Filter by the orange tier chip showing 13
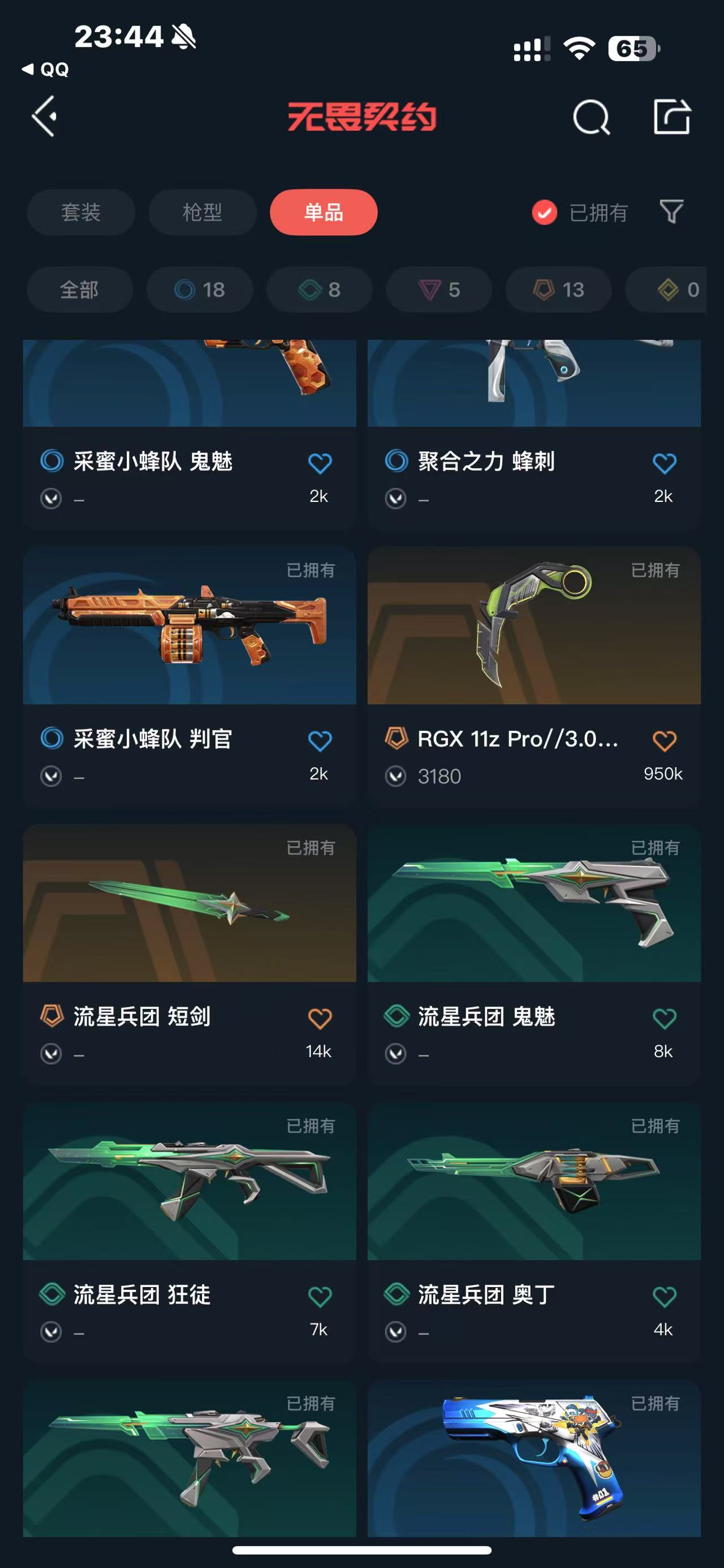This screenshot has width=724, height=1568. click(558, 290)
